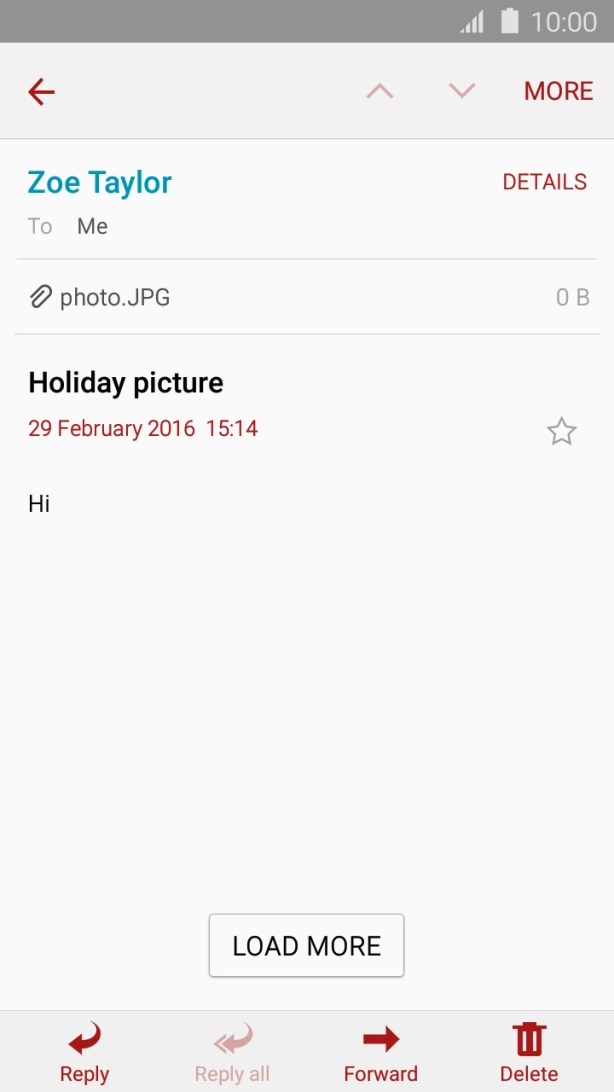Show the previous email with up arrow

click(380, 92)
